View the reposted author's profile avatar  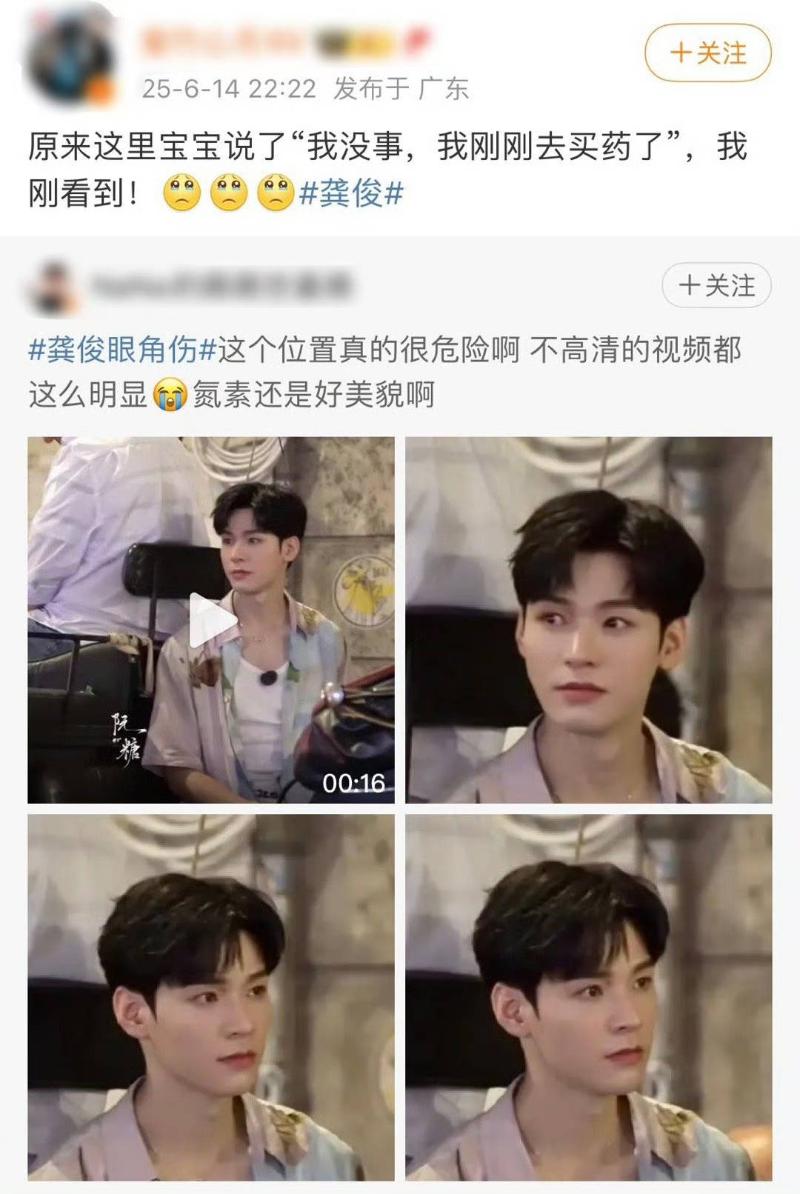pos(52,287)
